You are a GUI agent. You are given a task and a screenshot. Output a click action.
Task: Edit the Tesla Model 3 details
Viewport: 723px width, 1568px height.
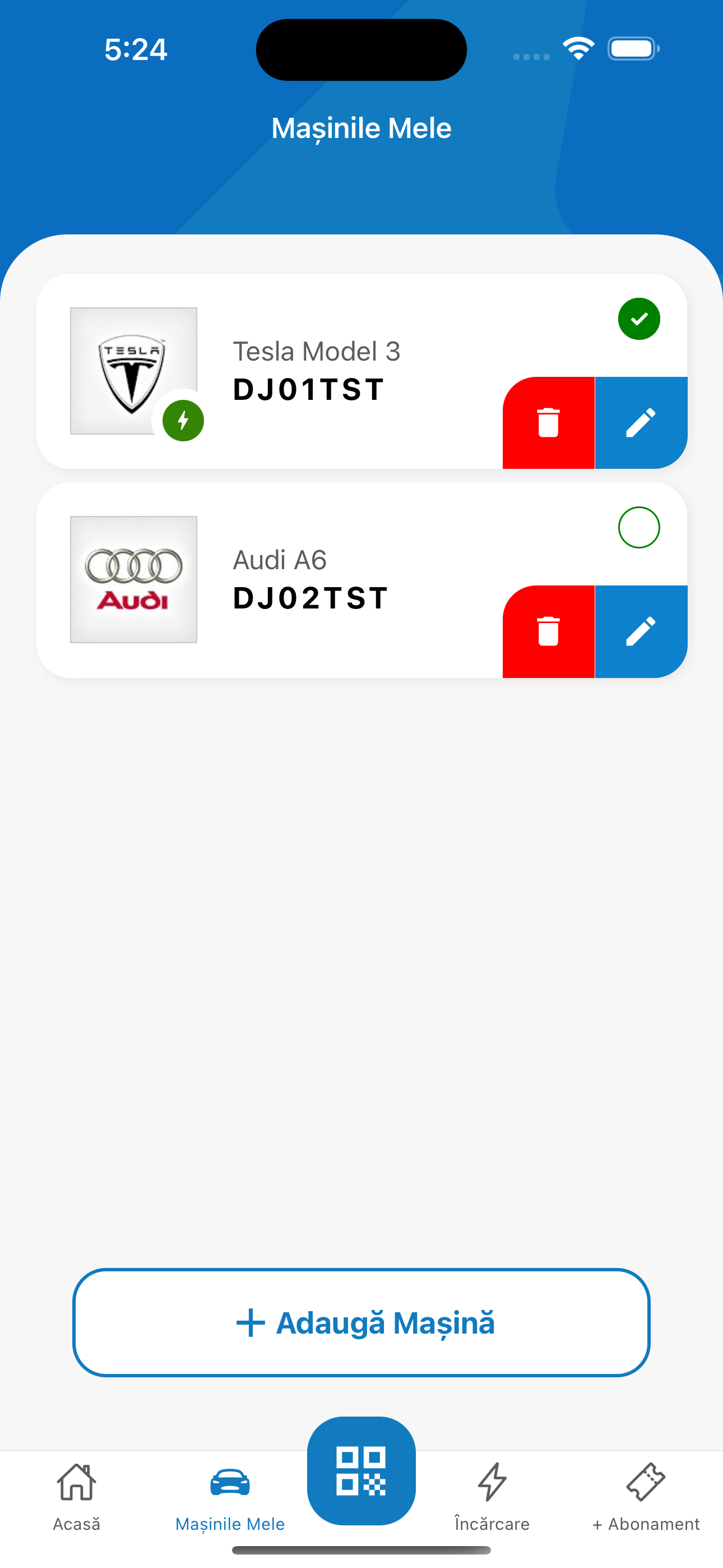click(x=641, y=422)
